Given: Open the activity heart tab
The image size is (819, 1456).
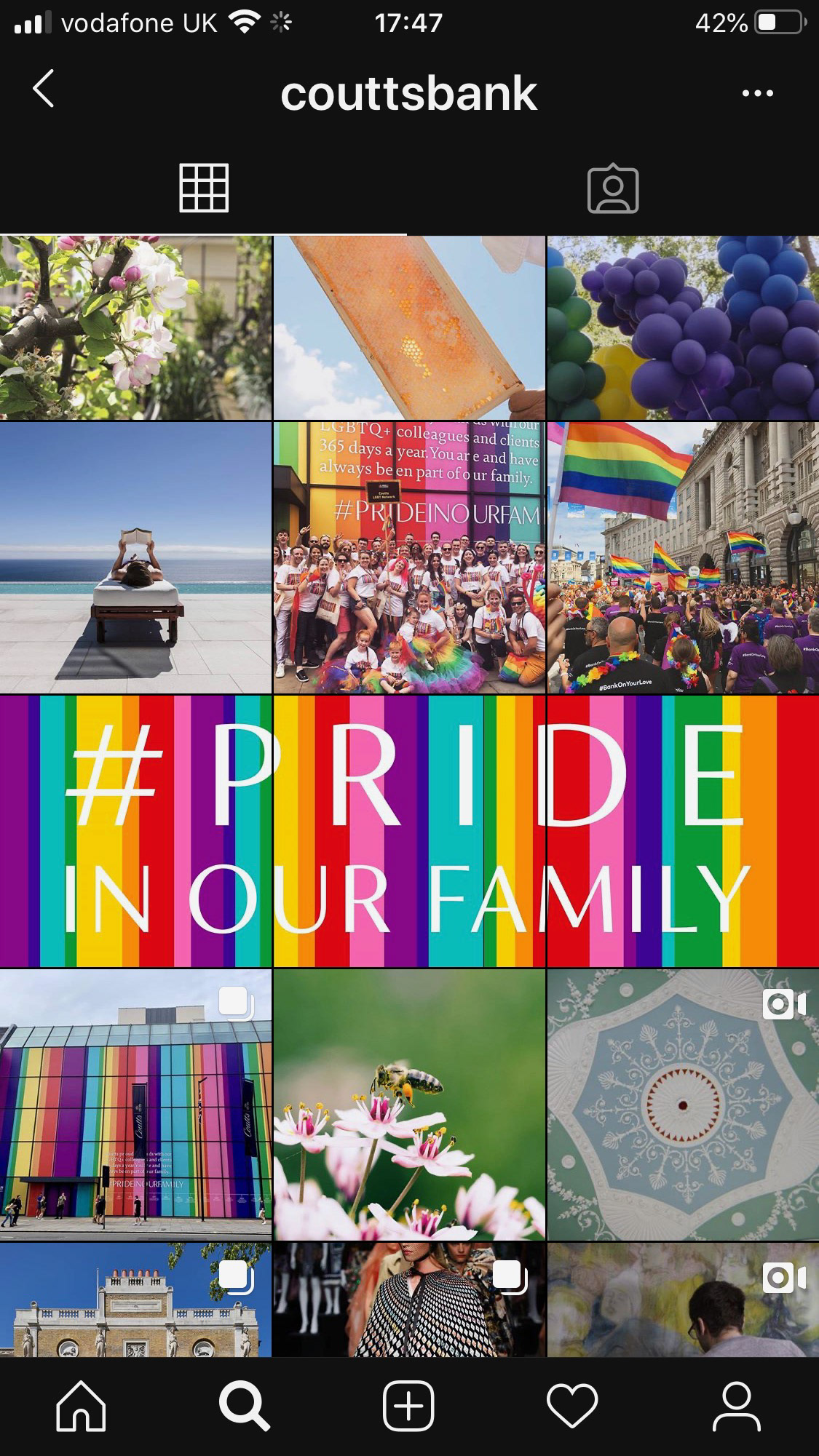Looking at the screenshot, I should click(572, 1407).
